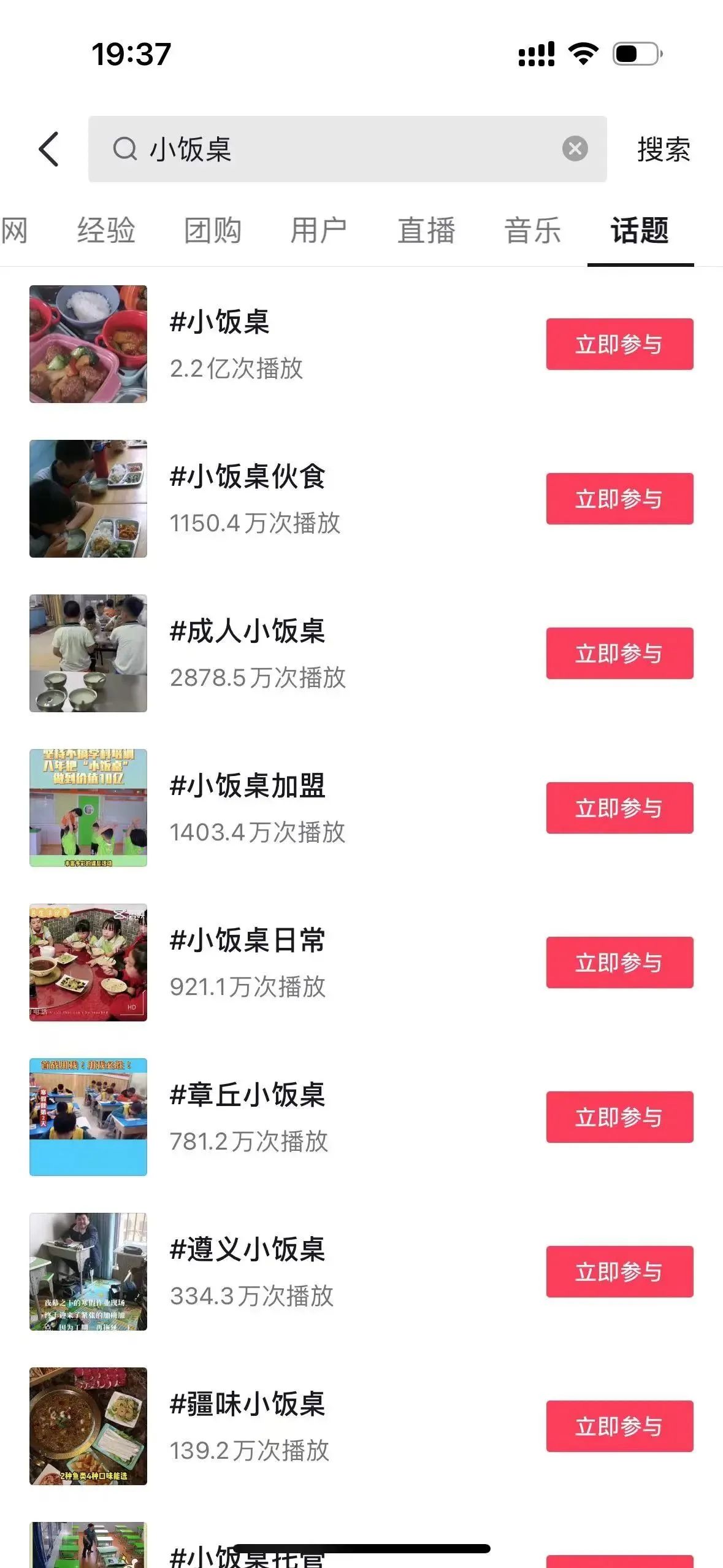Join the #小饭桌伙食 topic via 立即参与
This screenshot has height=1568, width=723.
pyautogui.click(x=619, y=499)
